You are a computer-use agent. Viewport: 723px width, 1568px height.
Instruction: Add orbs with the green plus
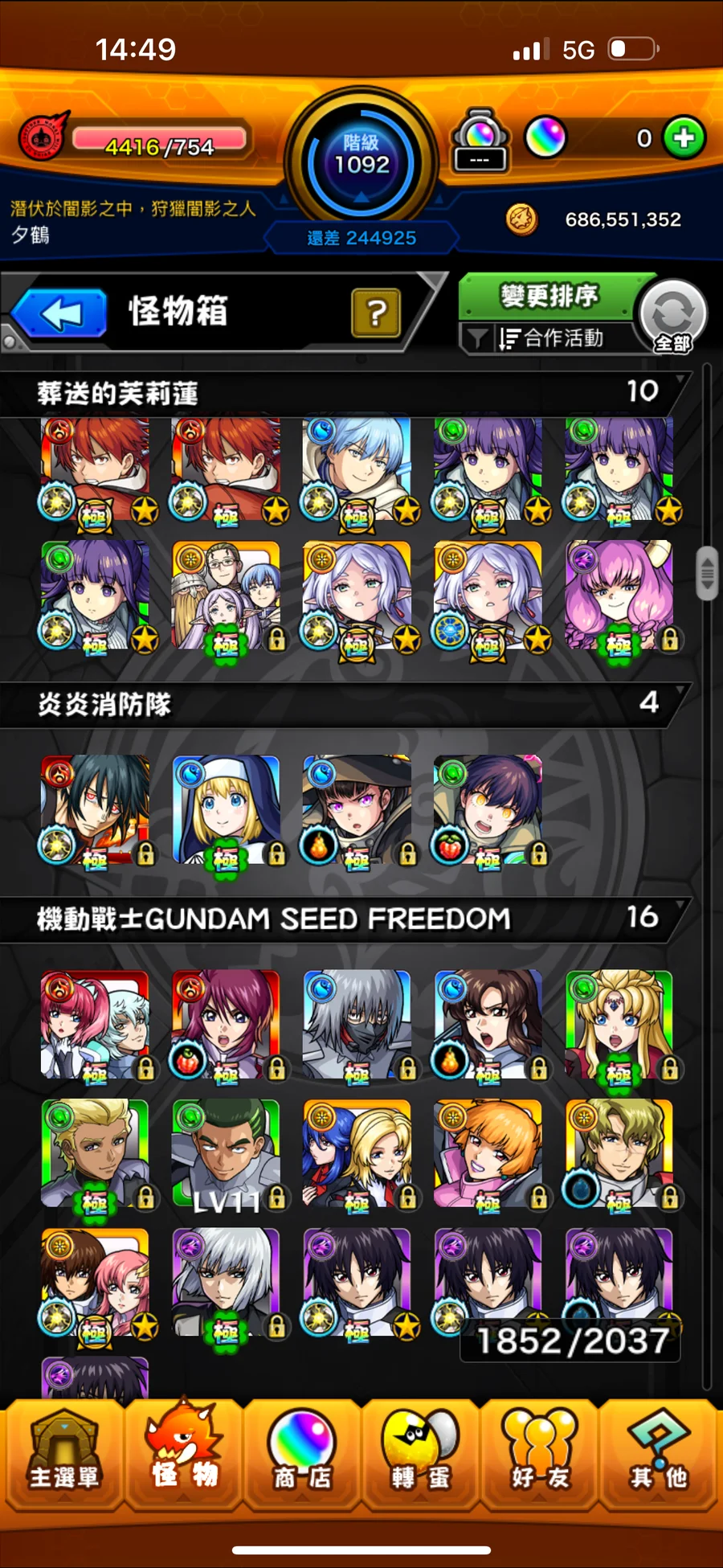click(684, 138)
